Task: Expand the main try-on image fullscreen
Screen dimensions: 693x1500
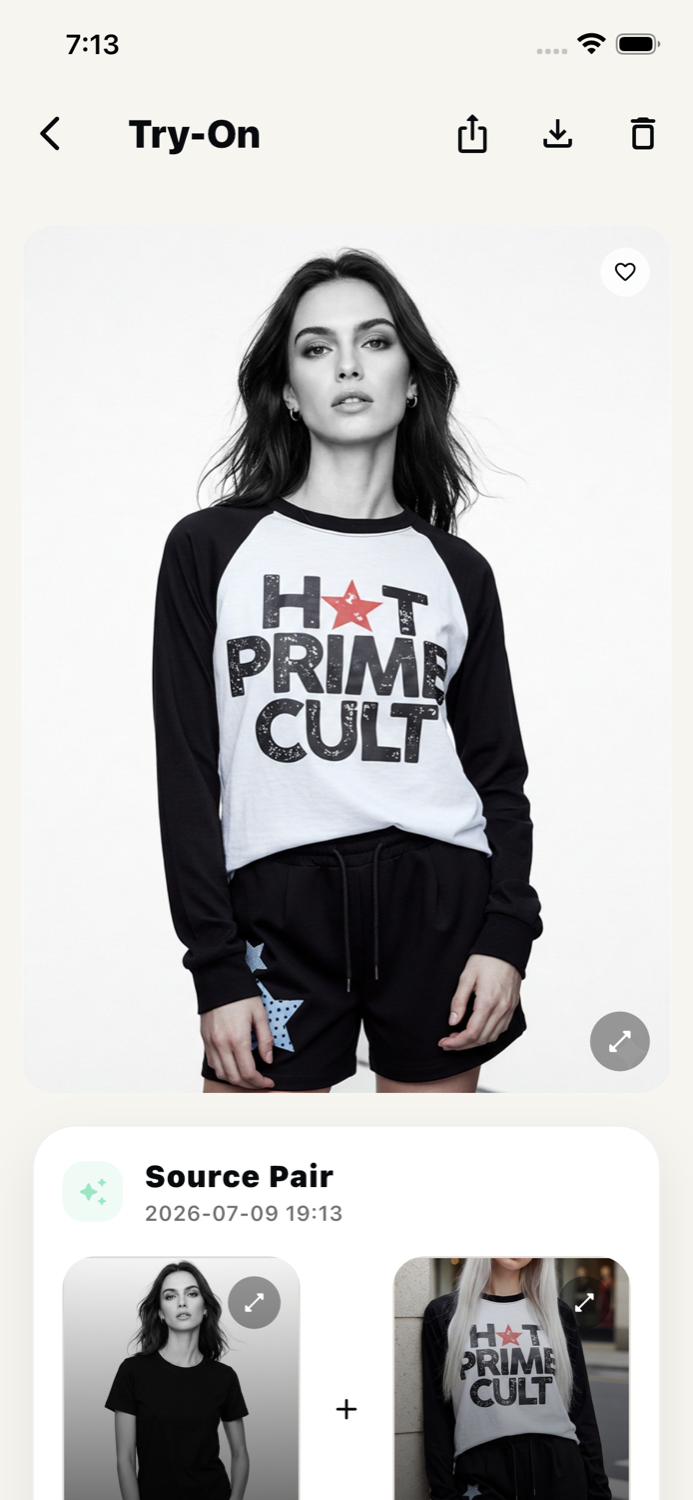Action: click(x=620, y=1041)
